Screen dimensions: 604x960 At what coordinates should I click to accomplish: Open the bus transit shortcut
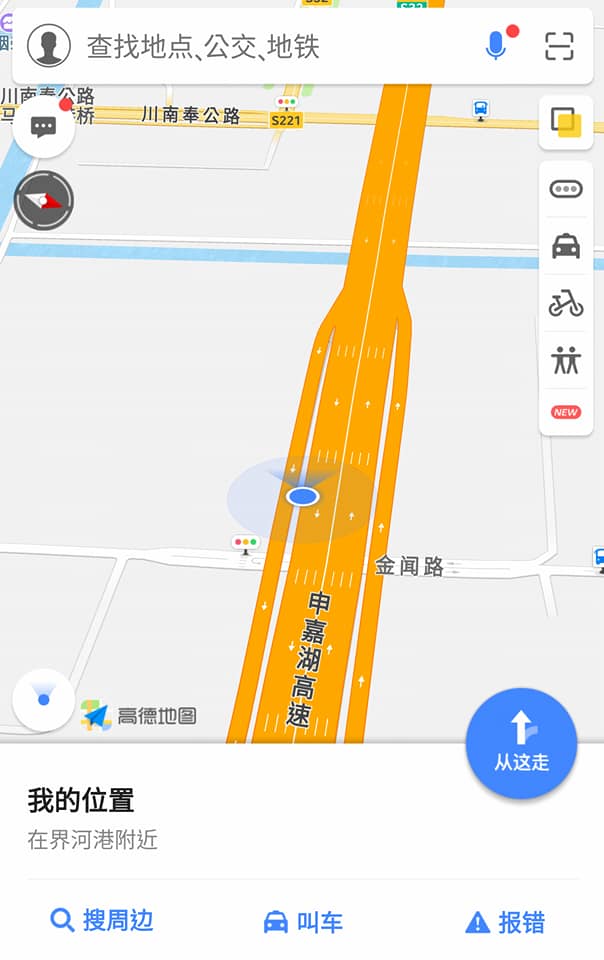click(566, 189)
